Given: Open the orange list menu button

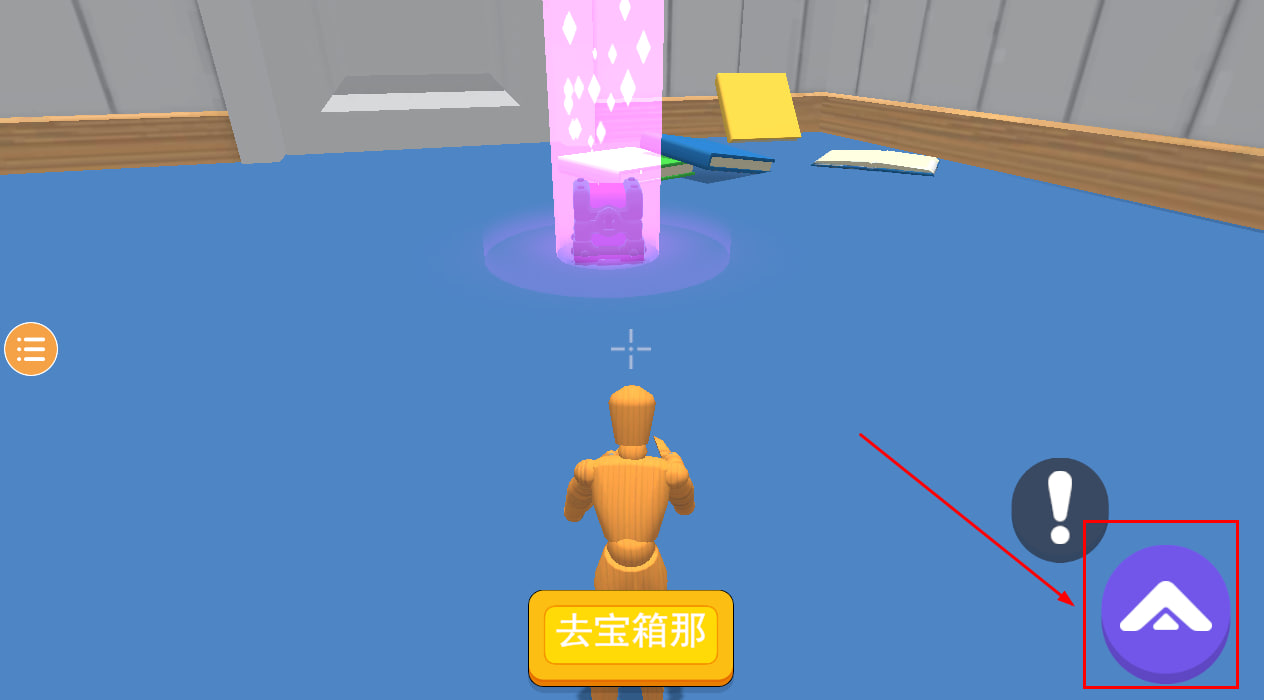Looking at the screenshot, I should click(31, 349).
